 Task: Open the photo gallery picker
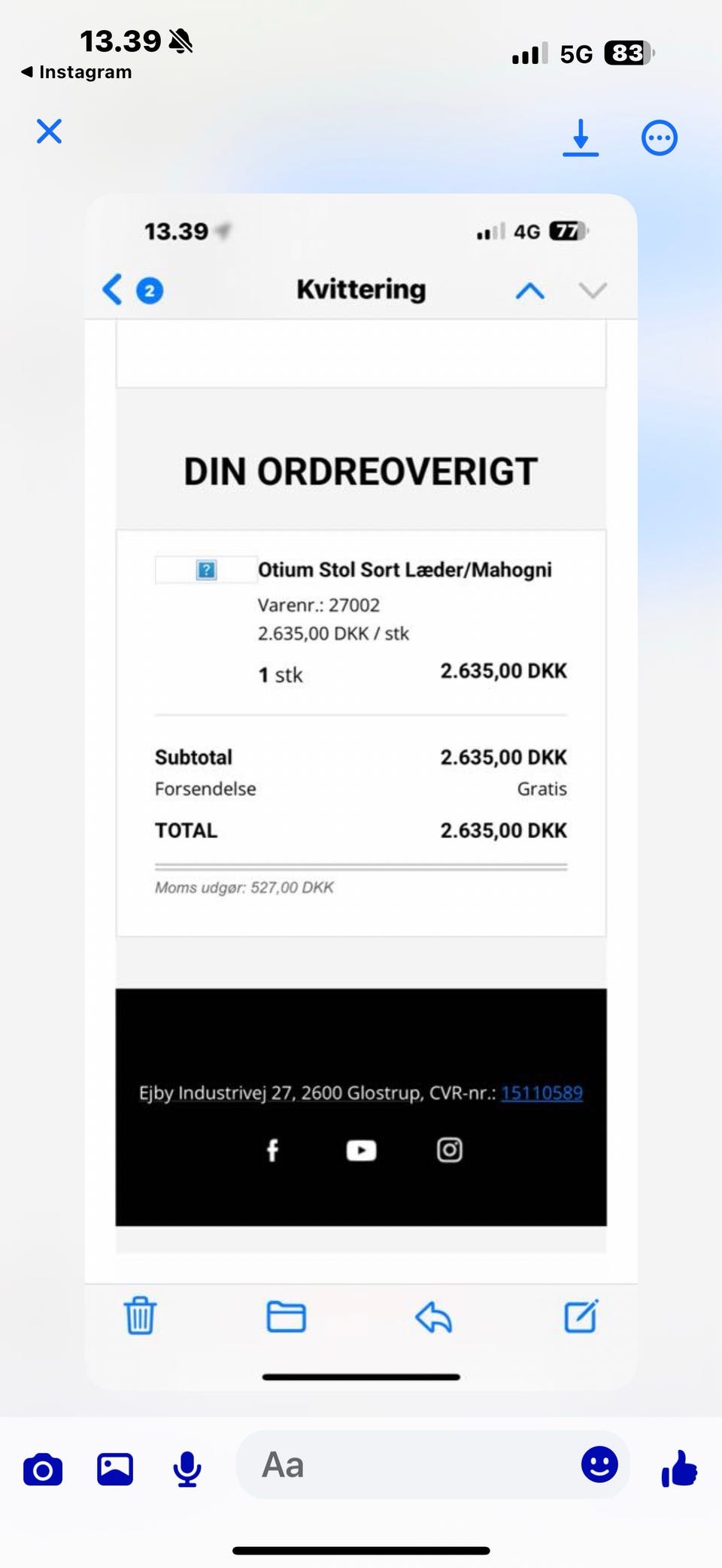tap(115, 1469)
